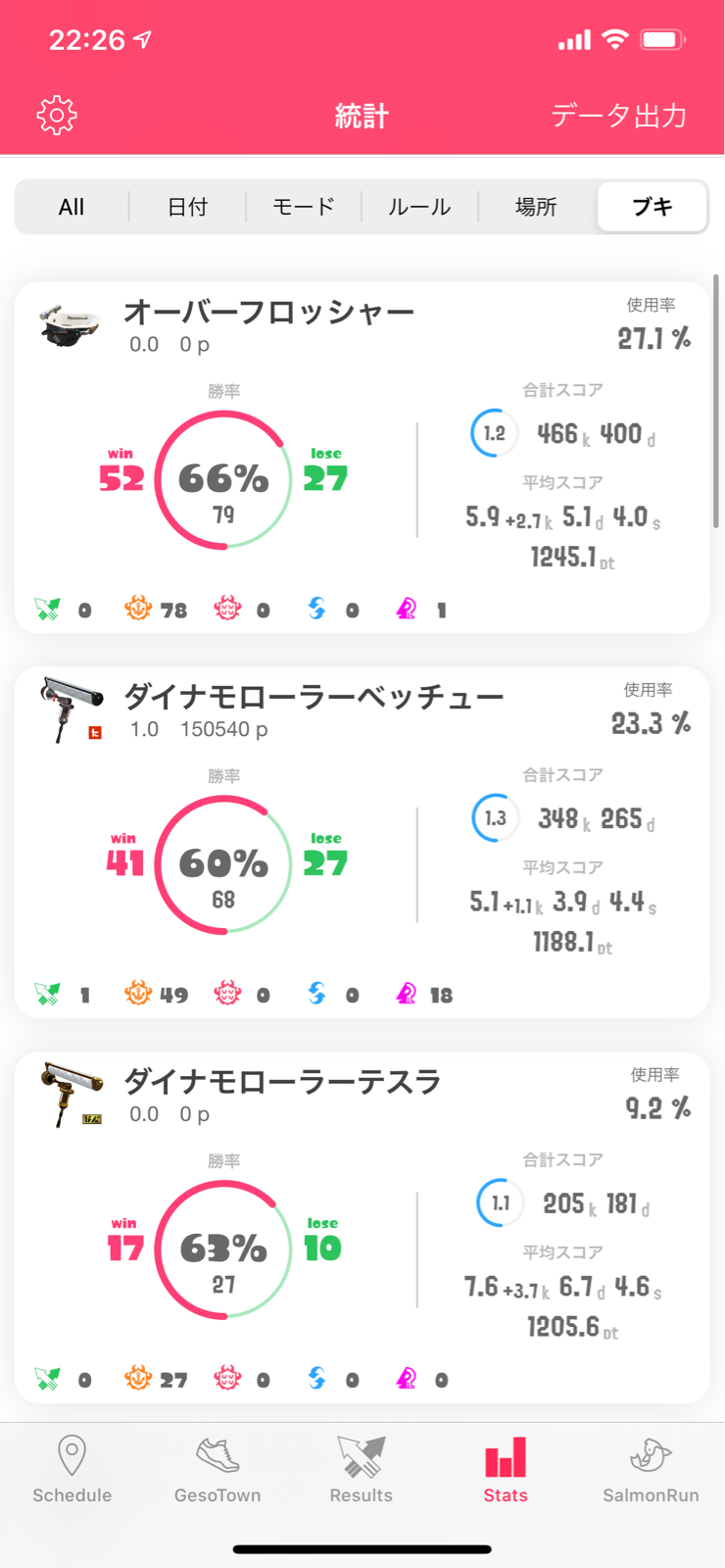Screen dimensions: 725x1568
Task: Switch to the Results tab
Action: point(362,1469)
